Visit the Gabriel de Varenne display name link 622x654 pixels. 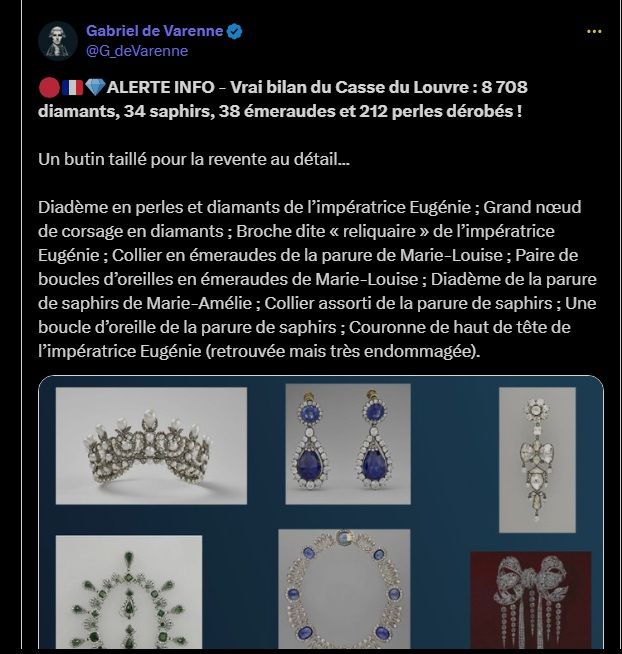point(154,31)
